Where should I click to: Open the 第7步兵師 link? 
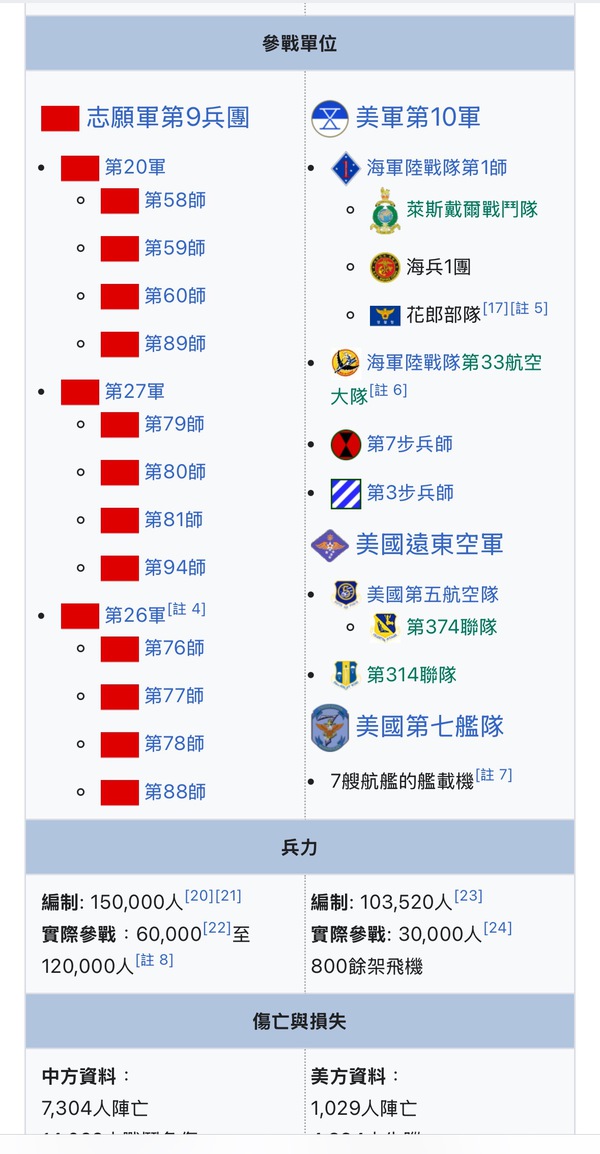[409, 444]
